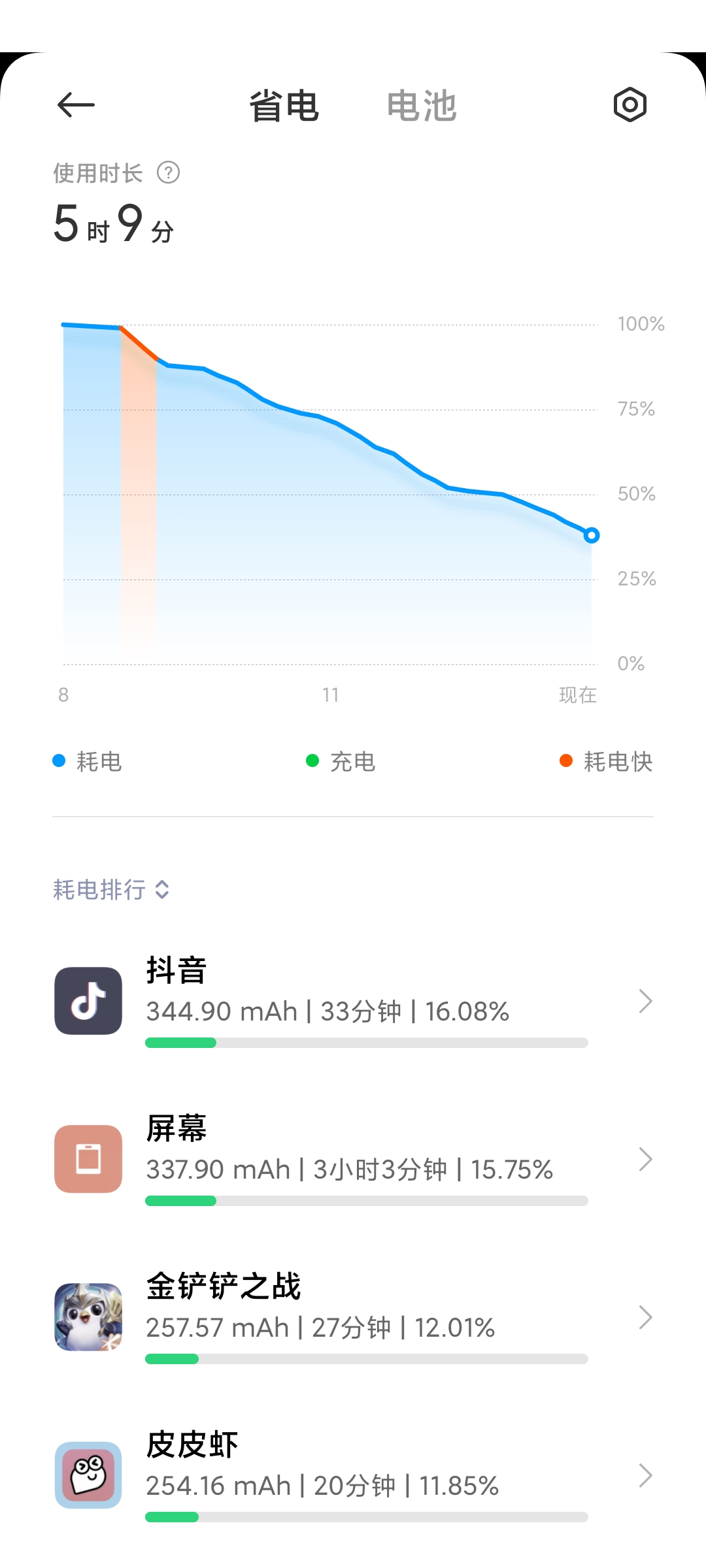The width and height of the screenshot is (706, 1568).
Task: Tap the help icon beside 使用时长
Action: click(x=168, y=173)
